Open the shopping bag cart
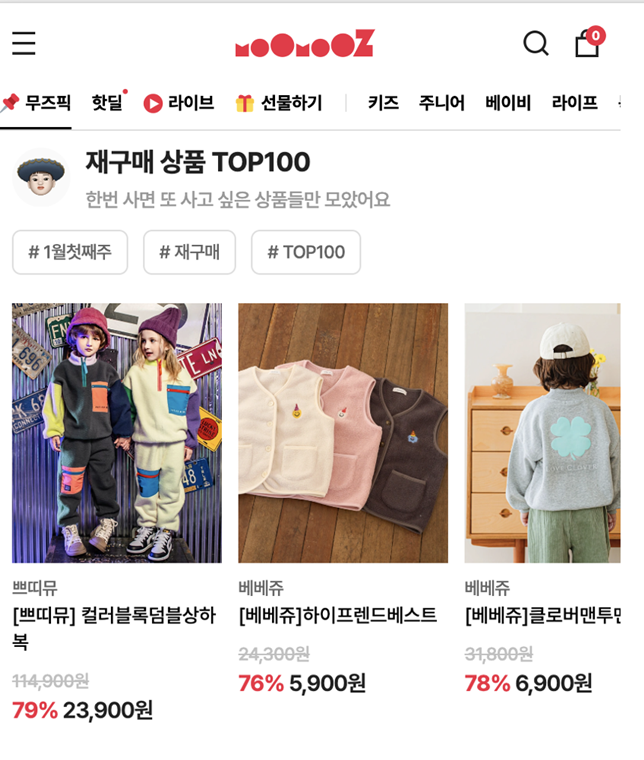644x760 pixels. click(588, 43)
